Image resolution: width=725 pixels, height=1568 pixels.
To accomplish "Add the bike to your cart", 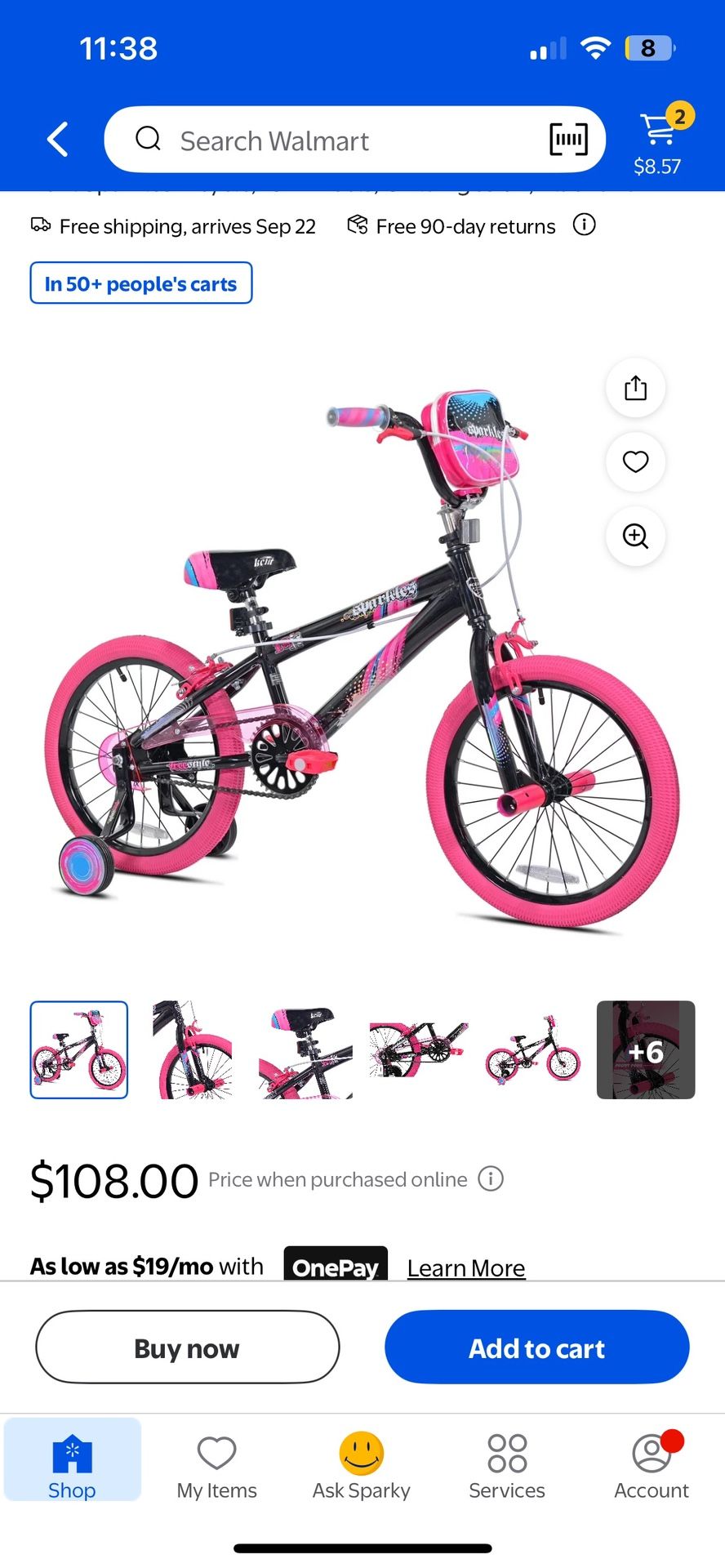I will (536, 1347).
